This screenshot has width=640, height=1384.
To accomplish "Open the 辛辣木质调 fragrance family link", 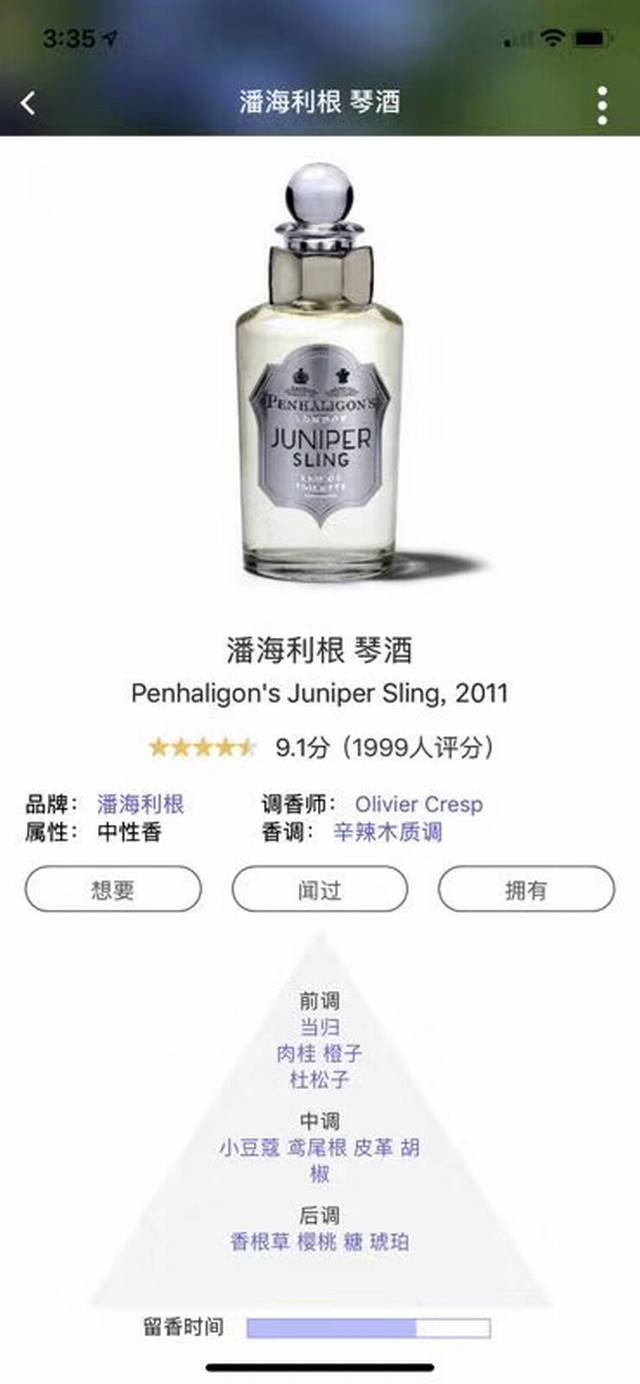I will pos(388,832).
